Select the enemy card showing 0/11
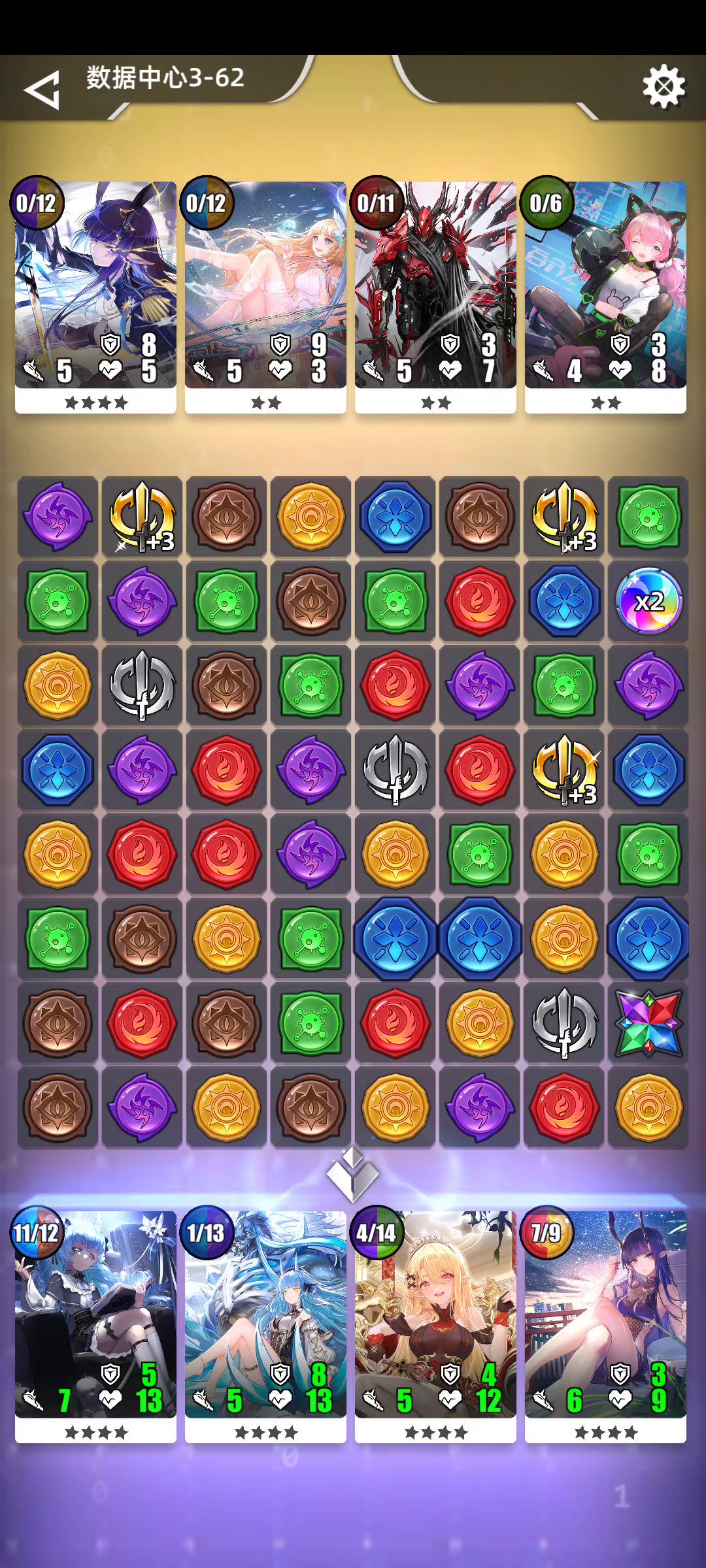706x1568 pixels. coord(435,294)
